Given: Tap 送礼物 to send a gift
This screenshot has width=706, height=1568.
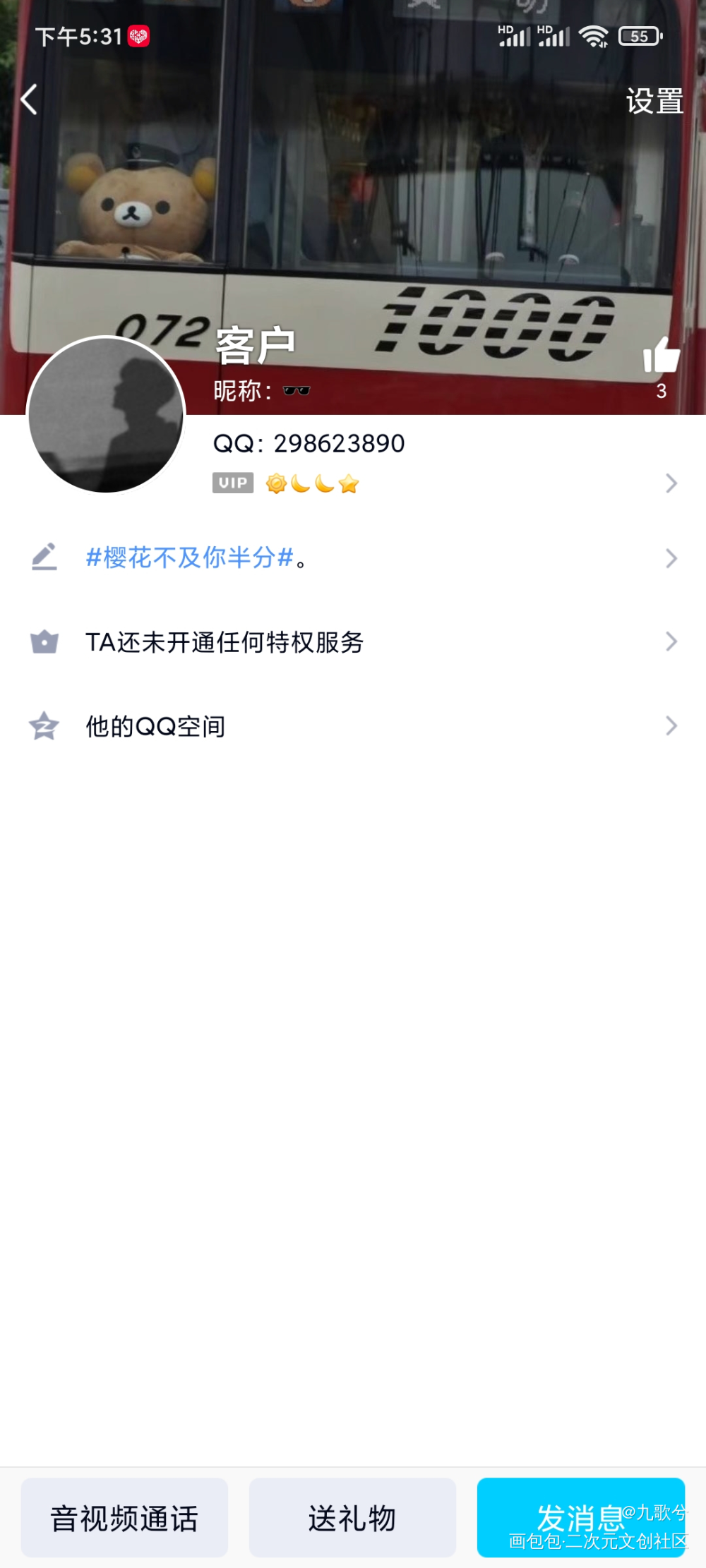Looking at the screenshot, I should coord(352,1518).
